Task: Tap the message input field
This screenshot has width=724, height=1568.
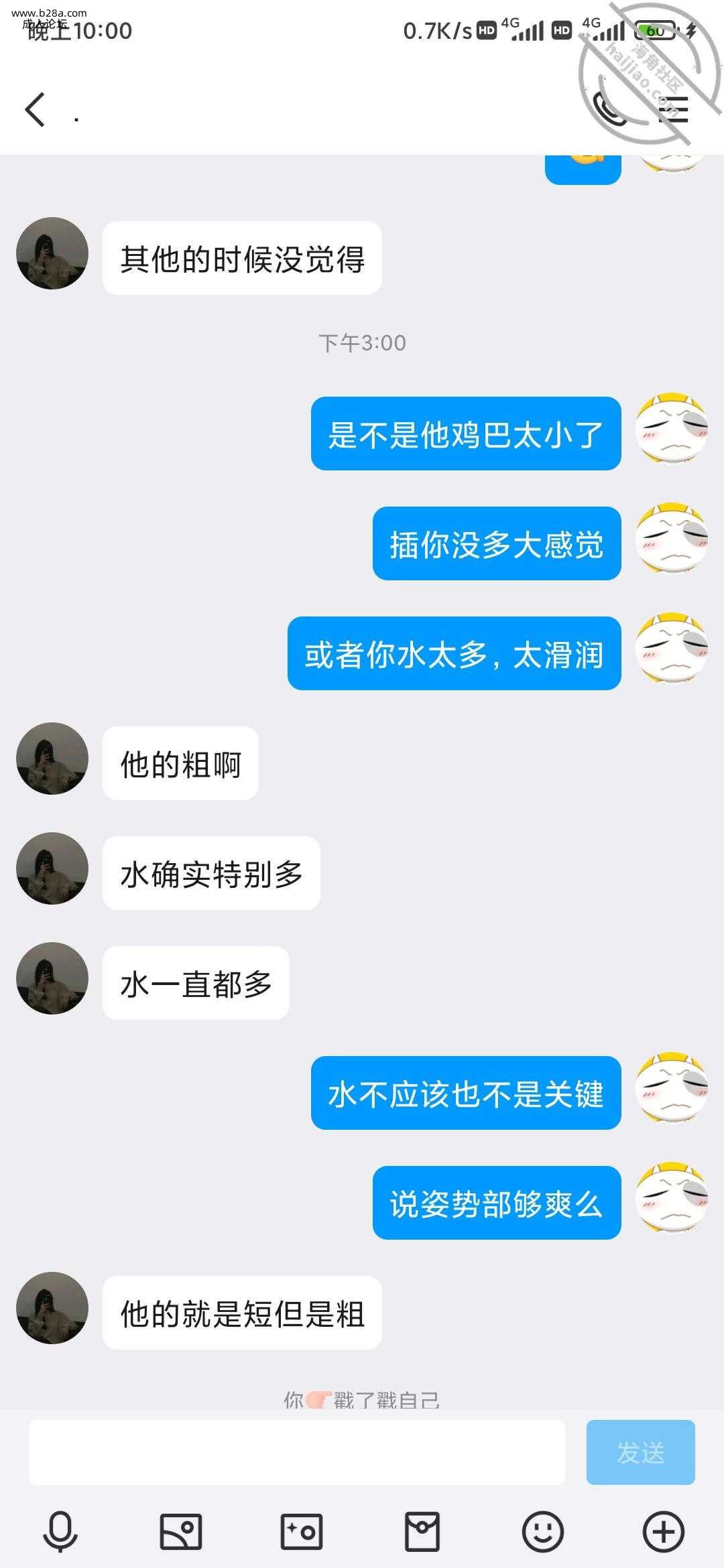Action: [296, 1452]
